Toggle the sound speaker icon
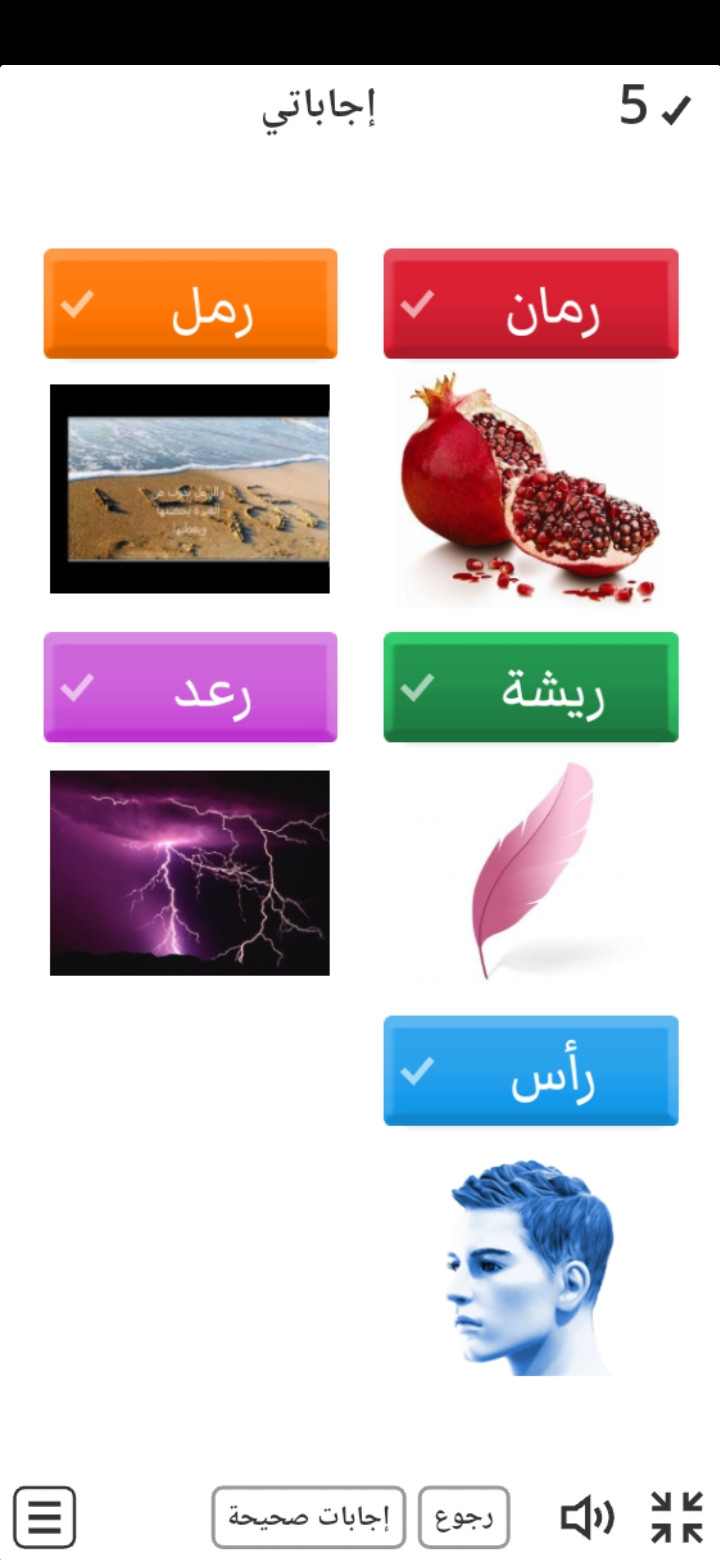This screenshot has width=720, height=1560. tap(587, 1517)
